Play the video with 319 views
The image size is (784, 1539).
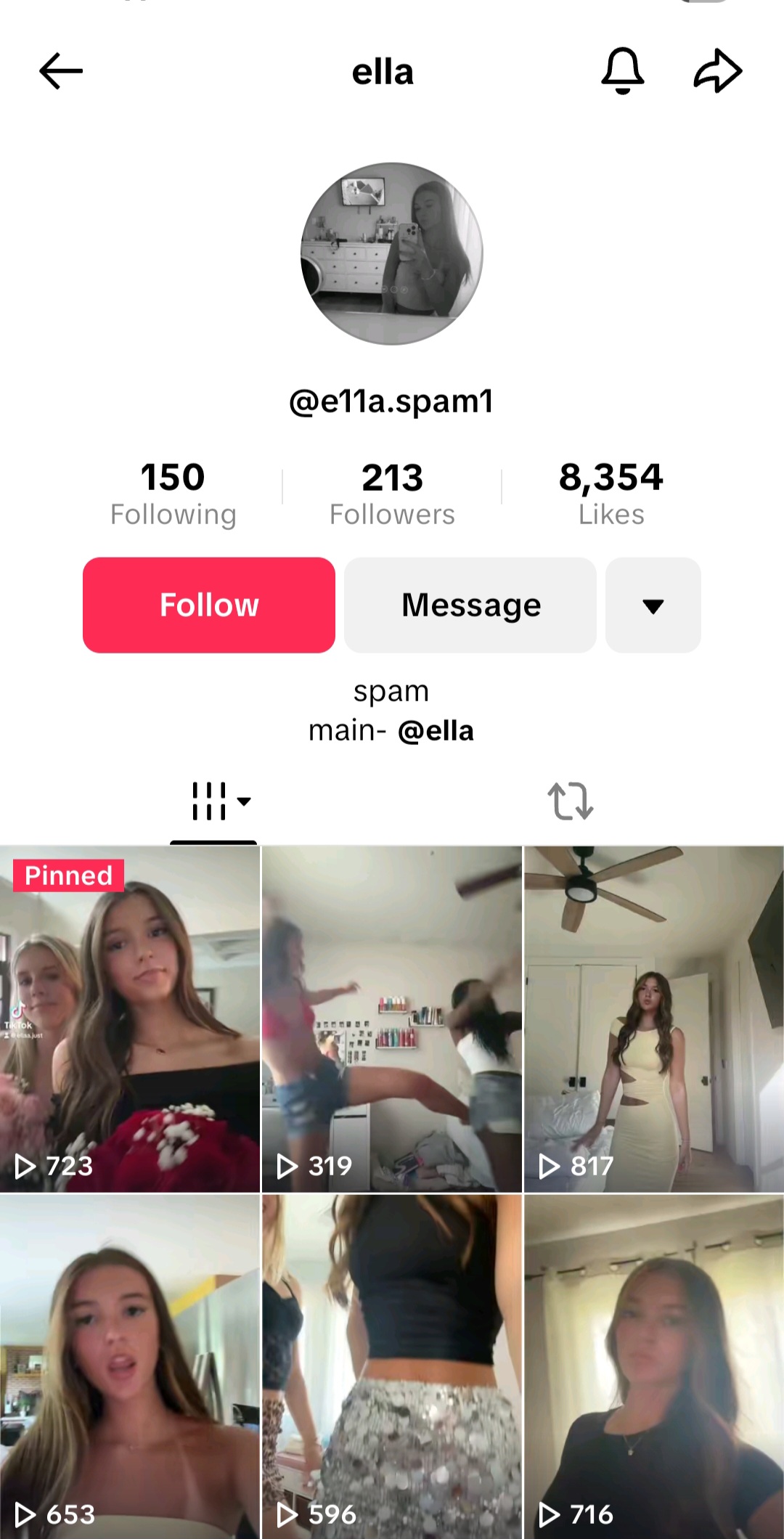392,1018
